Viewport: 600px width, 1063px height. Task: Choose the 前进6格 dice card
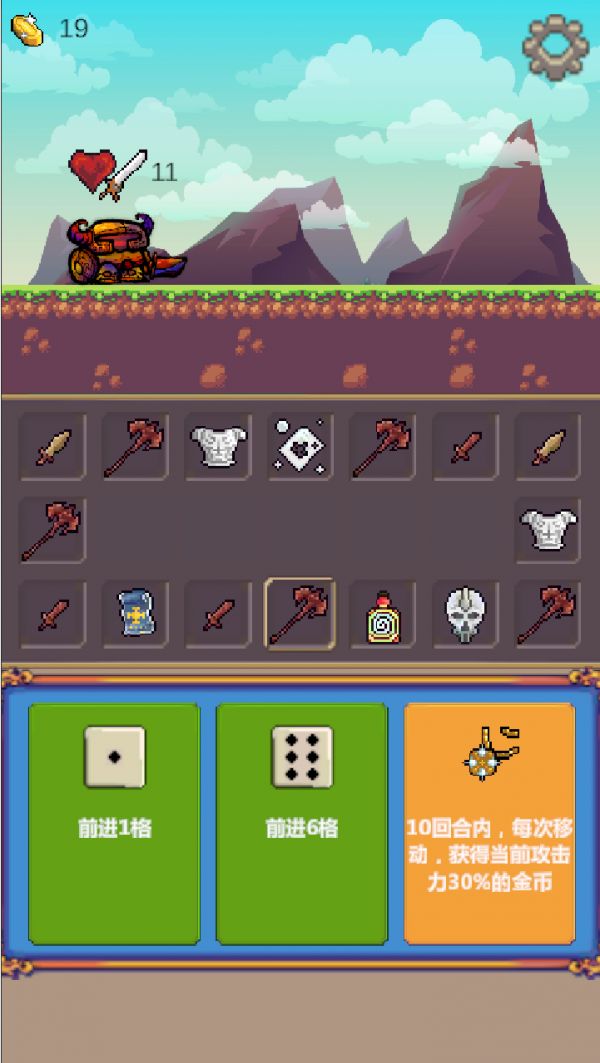click(x=302, y=822)
